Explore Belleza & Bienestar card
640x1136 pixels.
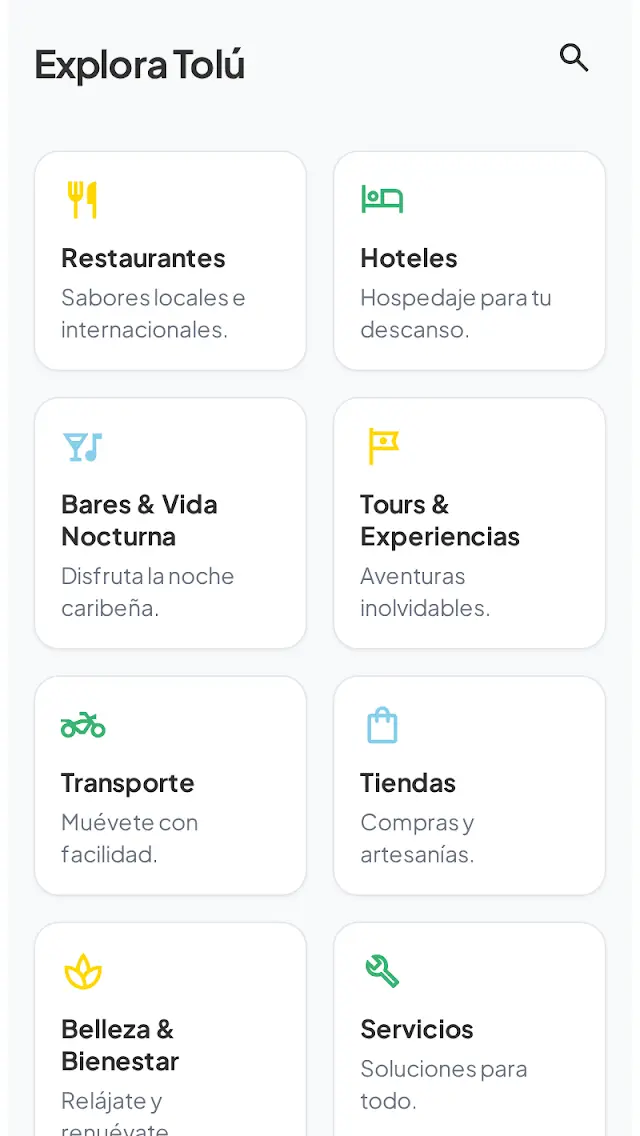170,1030
